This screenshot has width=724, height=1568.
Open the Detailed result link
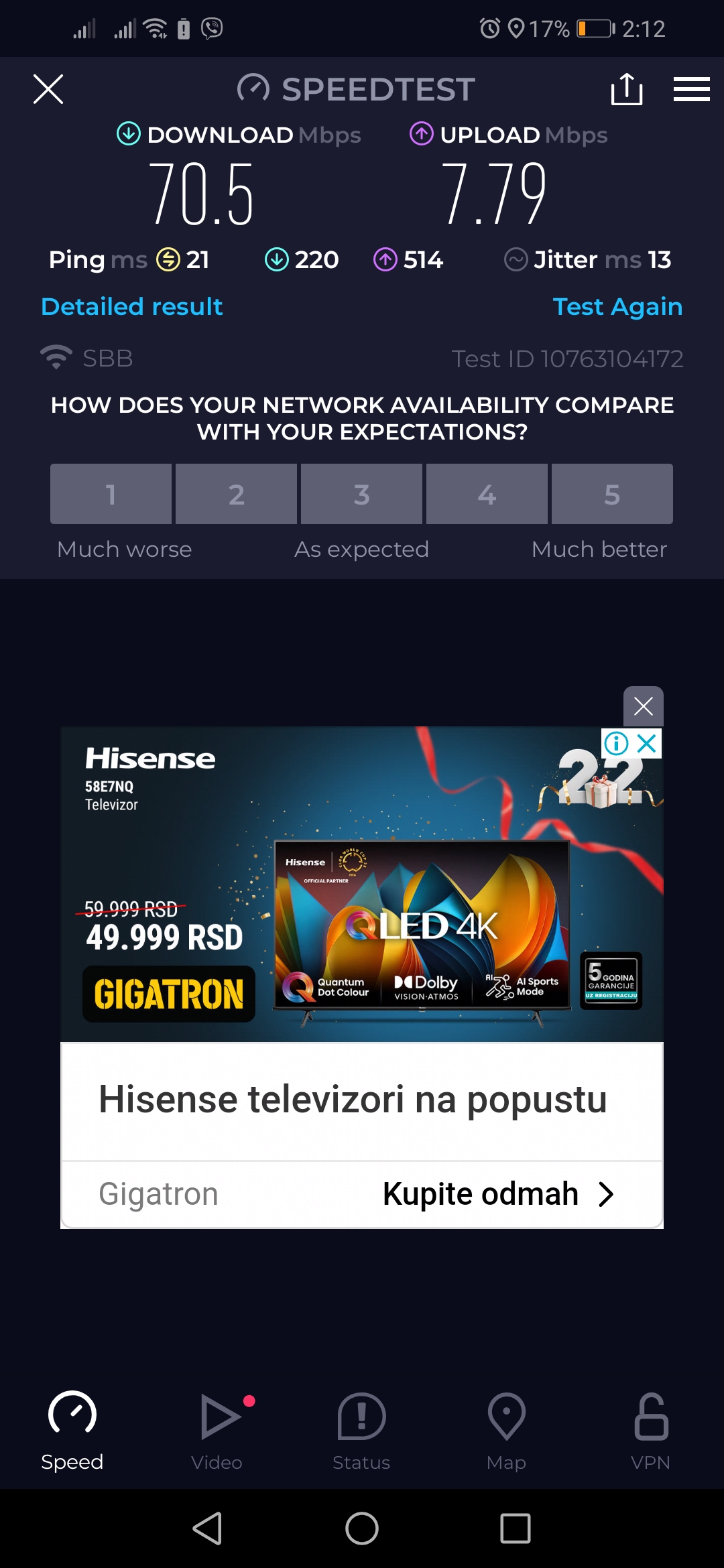(x=131, y=307)
